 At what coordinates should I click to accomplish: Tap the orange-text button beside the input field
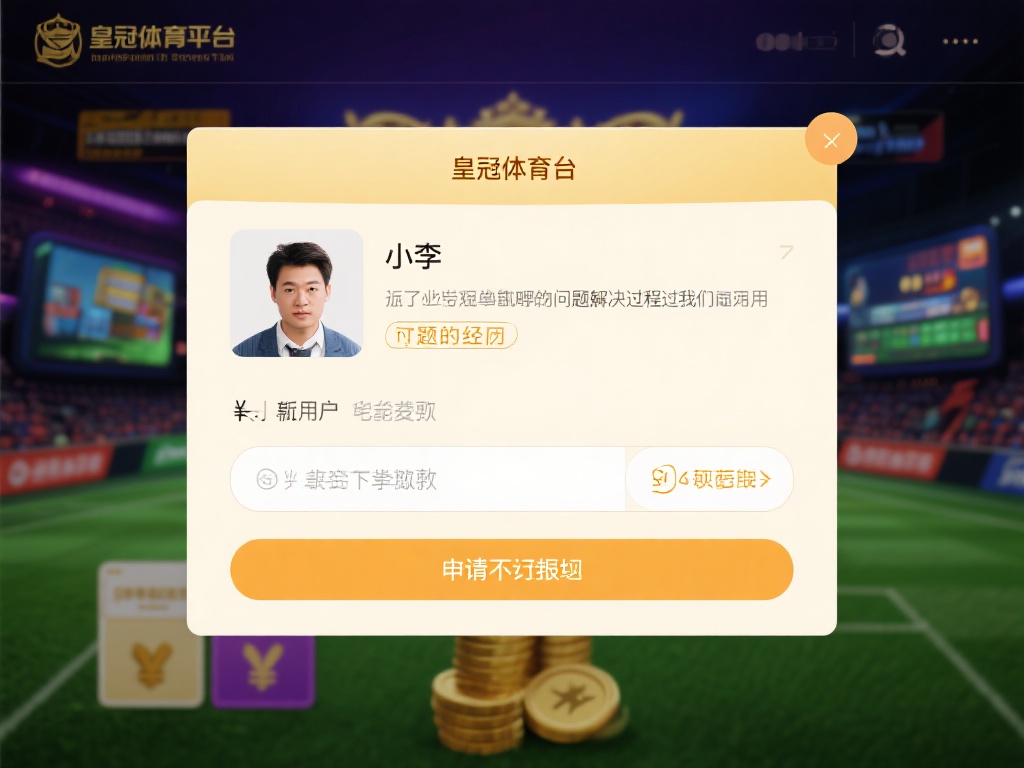(710, 479)
